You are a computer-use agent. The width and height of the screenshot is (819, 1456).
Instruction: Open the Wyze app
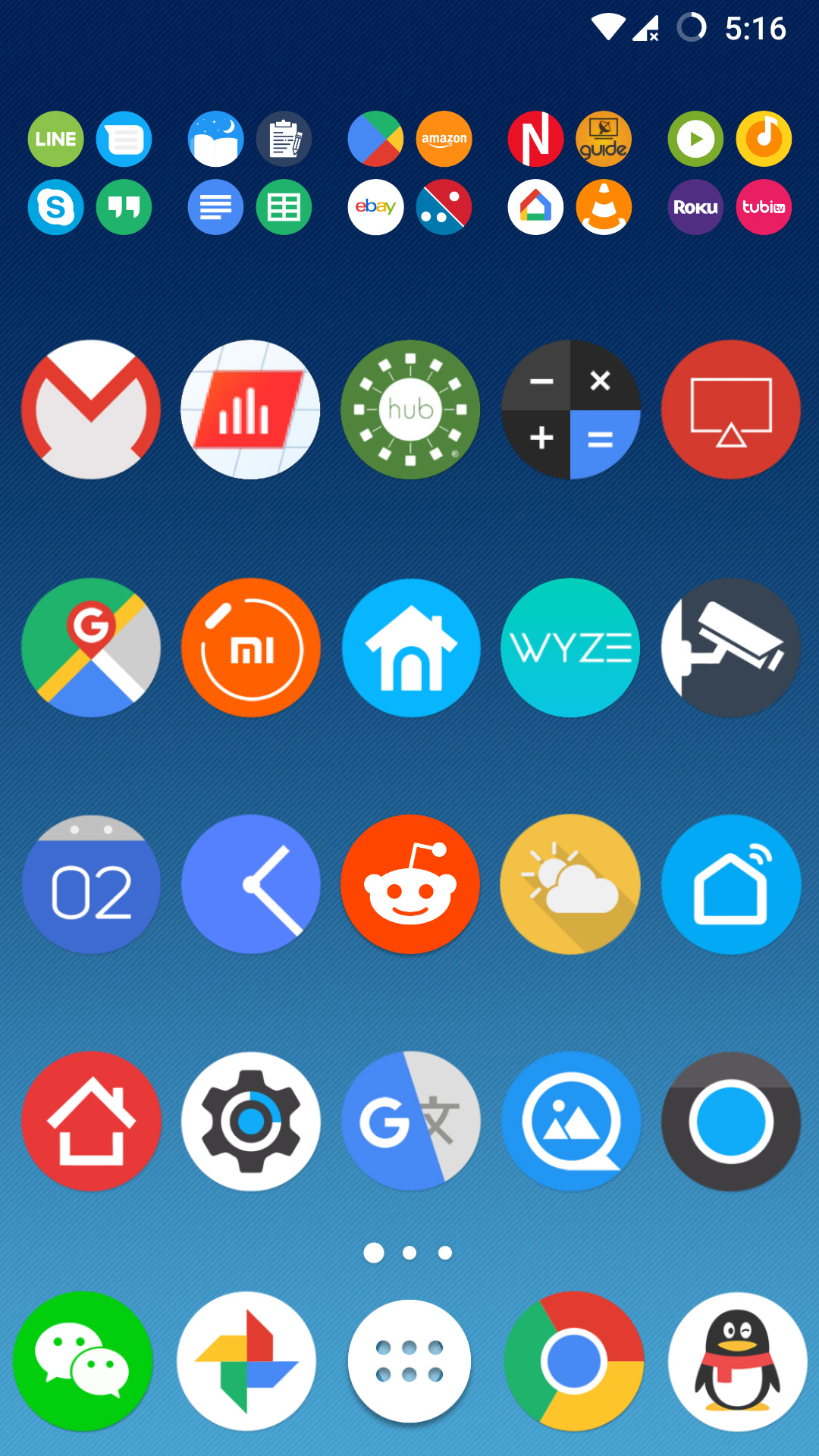(x=570, y=648)
